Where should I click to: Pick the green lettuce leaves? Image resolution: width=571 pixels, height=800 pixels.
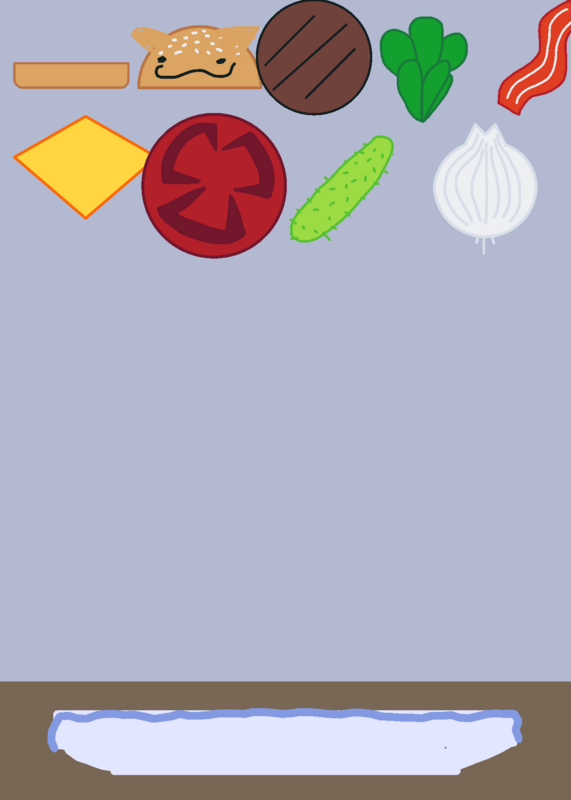(x=423, y=69)
